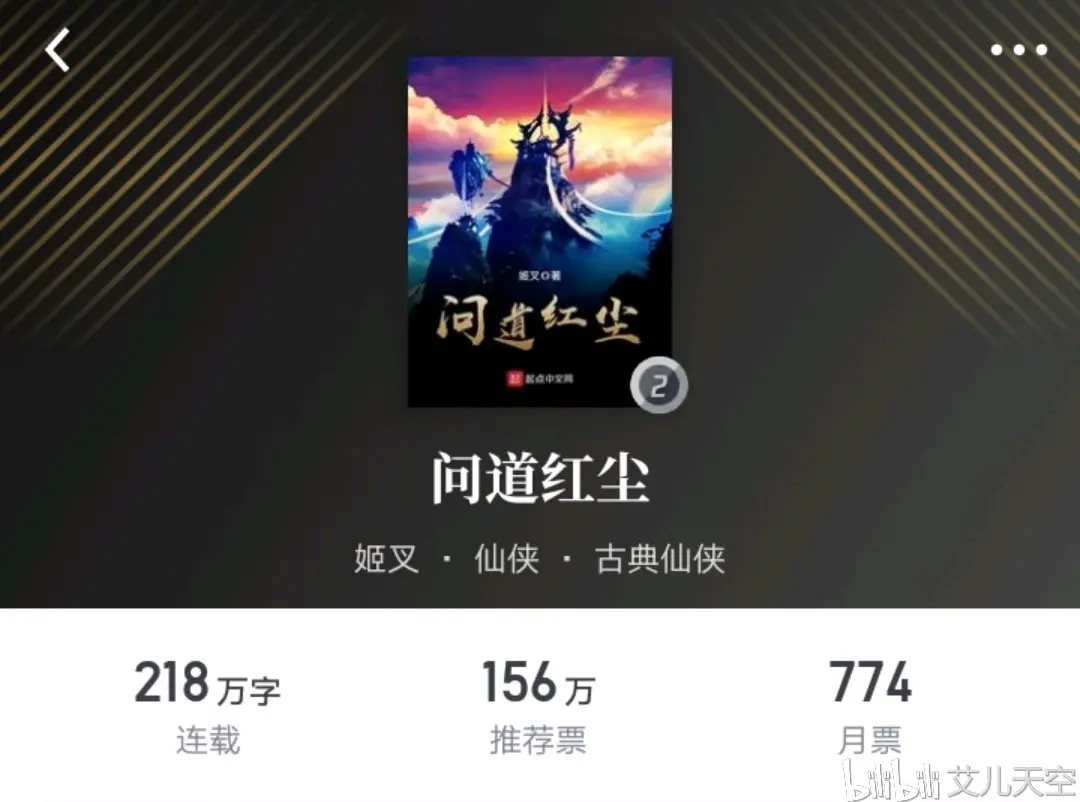1080x802 pixels.
Task: View the 推荐票 recommendation votes
Action: (x=538, y=705)
